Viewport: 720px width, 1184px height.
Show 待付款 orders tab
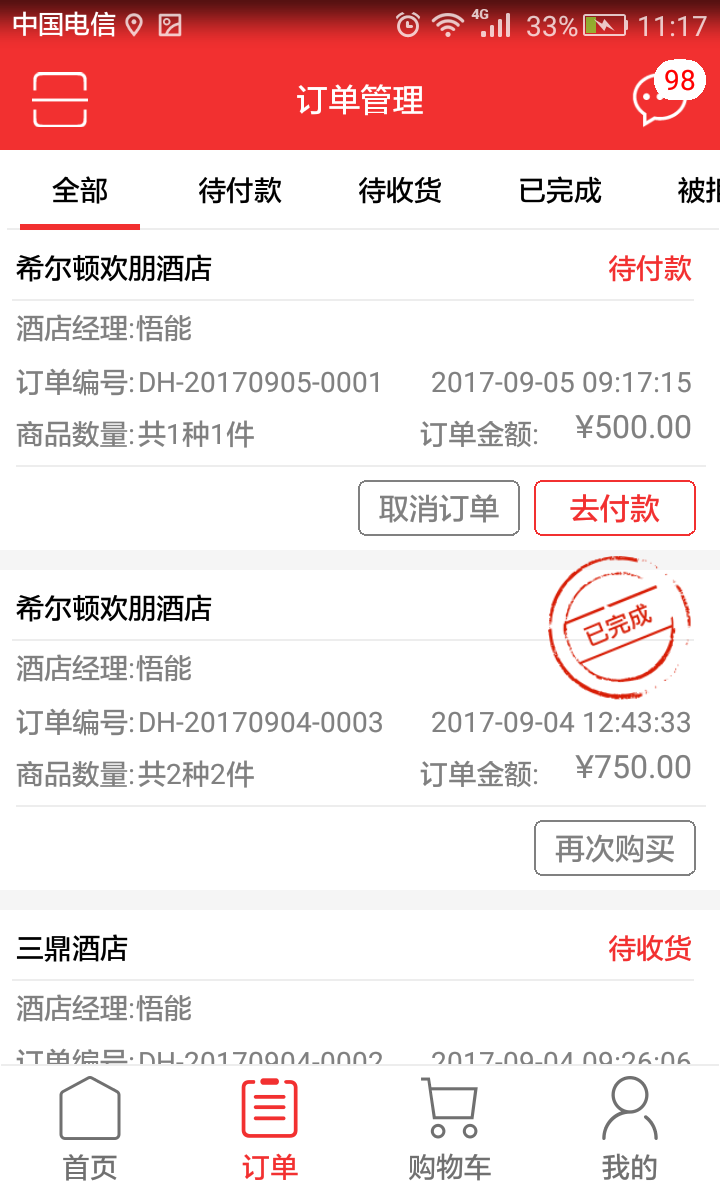(x=240, y=190)
